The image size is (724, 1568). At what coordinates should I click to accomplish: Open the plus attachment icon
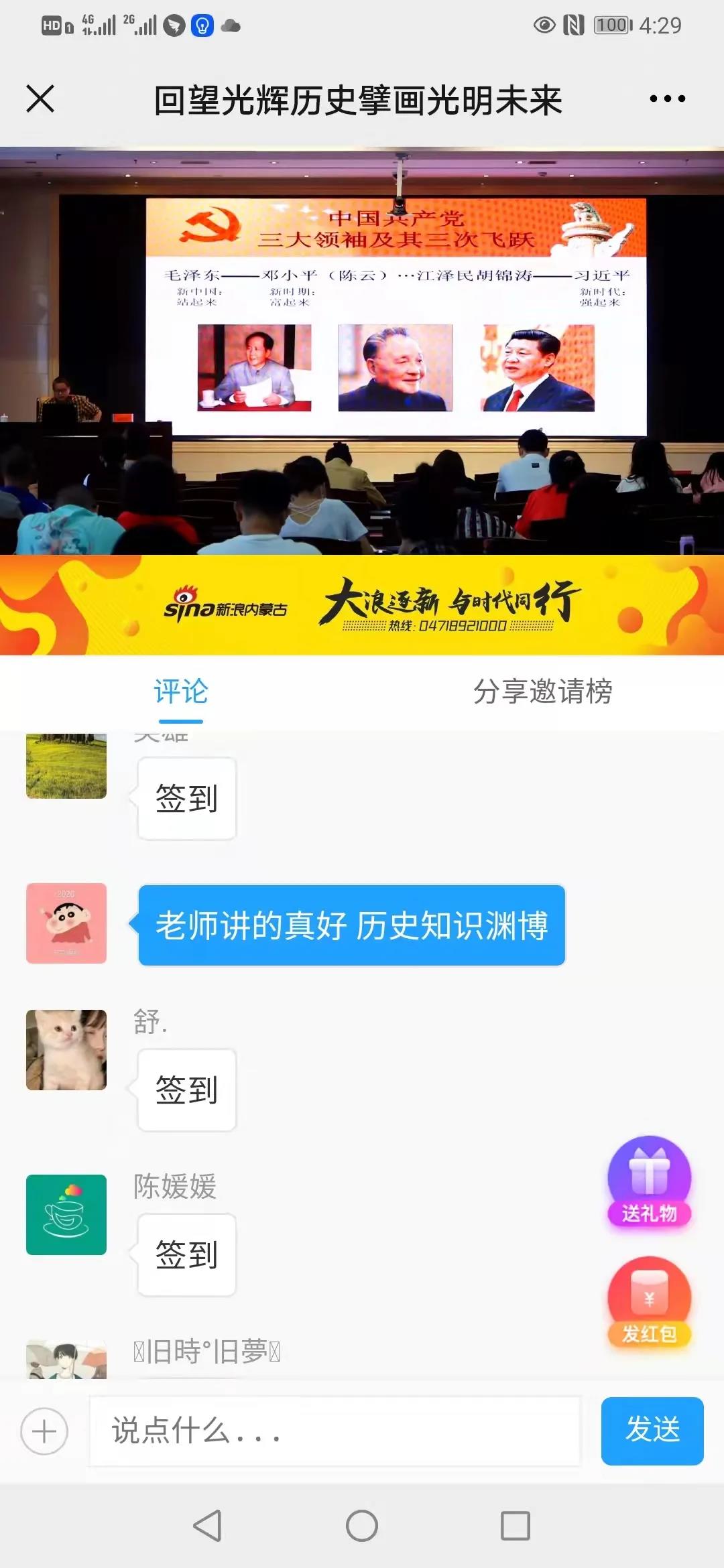coord(44,1431)
